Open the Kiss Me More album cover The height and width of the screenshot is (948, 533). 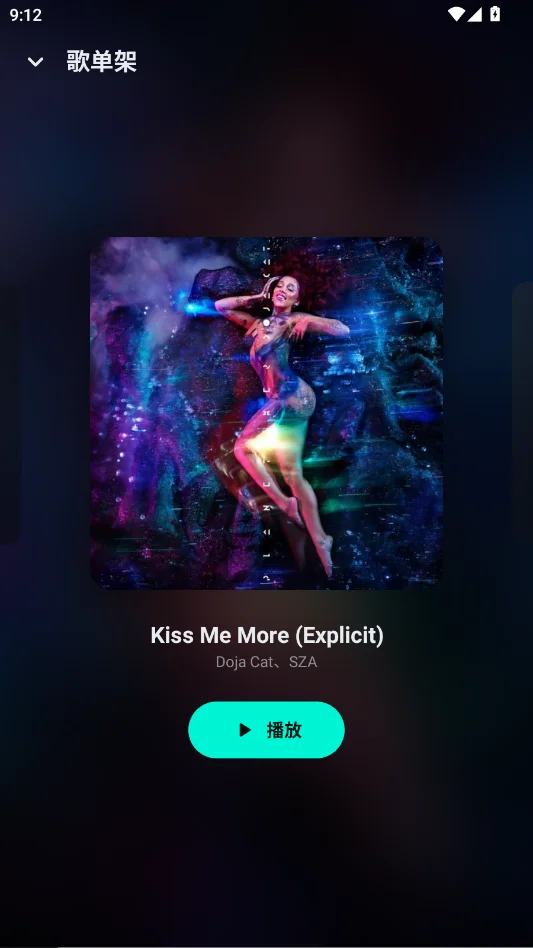pyautogui.click(x=266, y=413)
